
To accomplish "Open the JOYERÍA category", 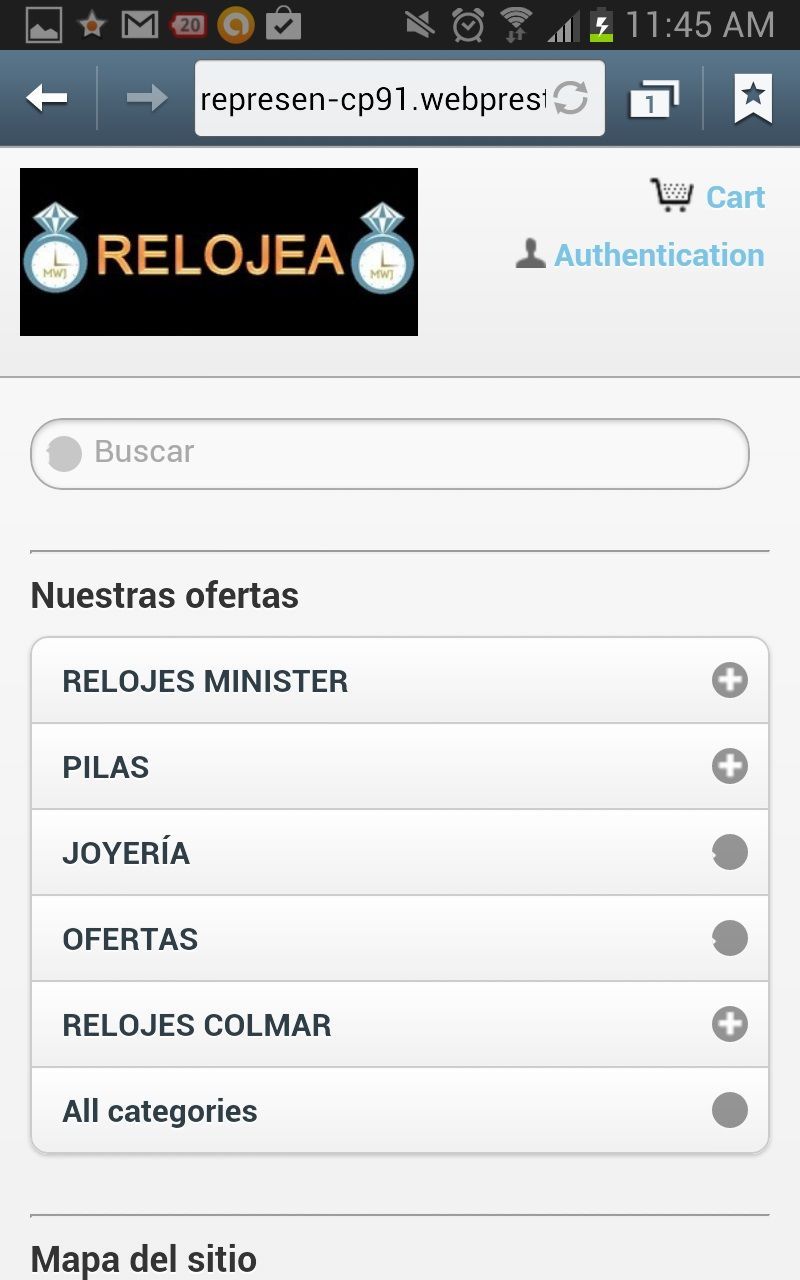I will click(x=400, y=853).
